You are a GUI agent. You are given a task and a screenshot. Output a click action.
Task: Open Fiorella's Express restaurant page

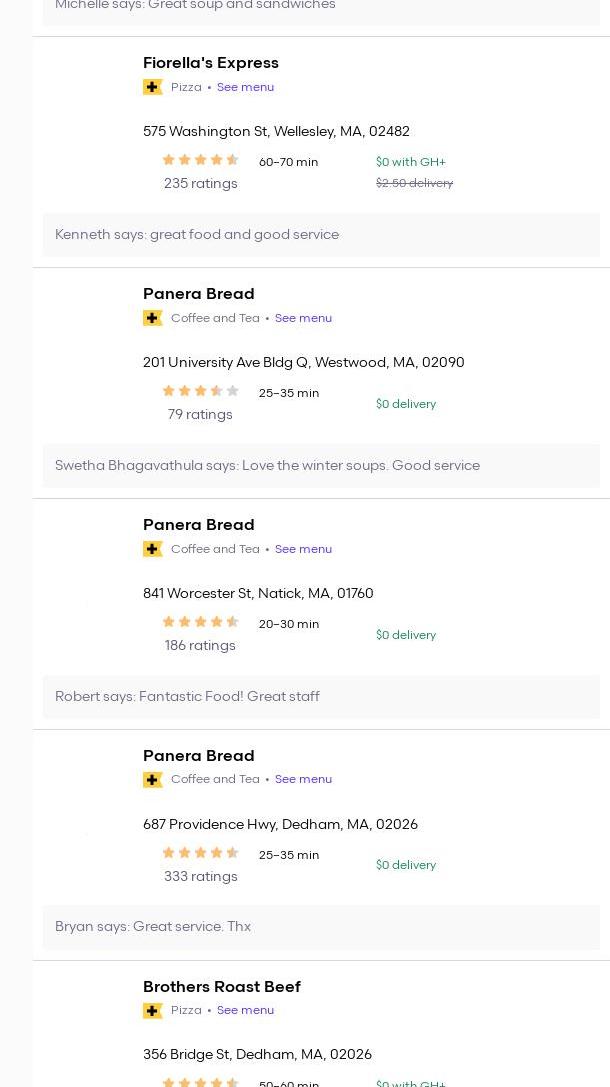click(x=210, y=63)
